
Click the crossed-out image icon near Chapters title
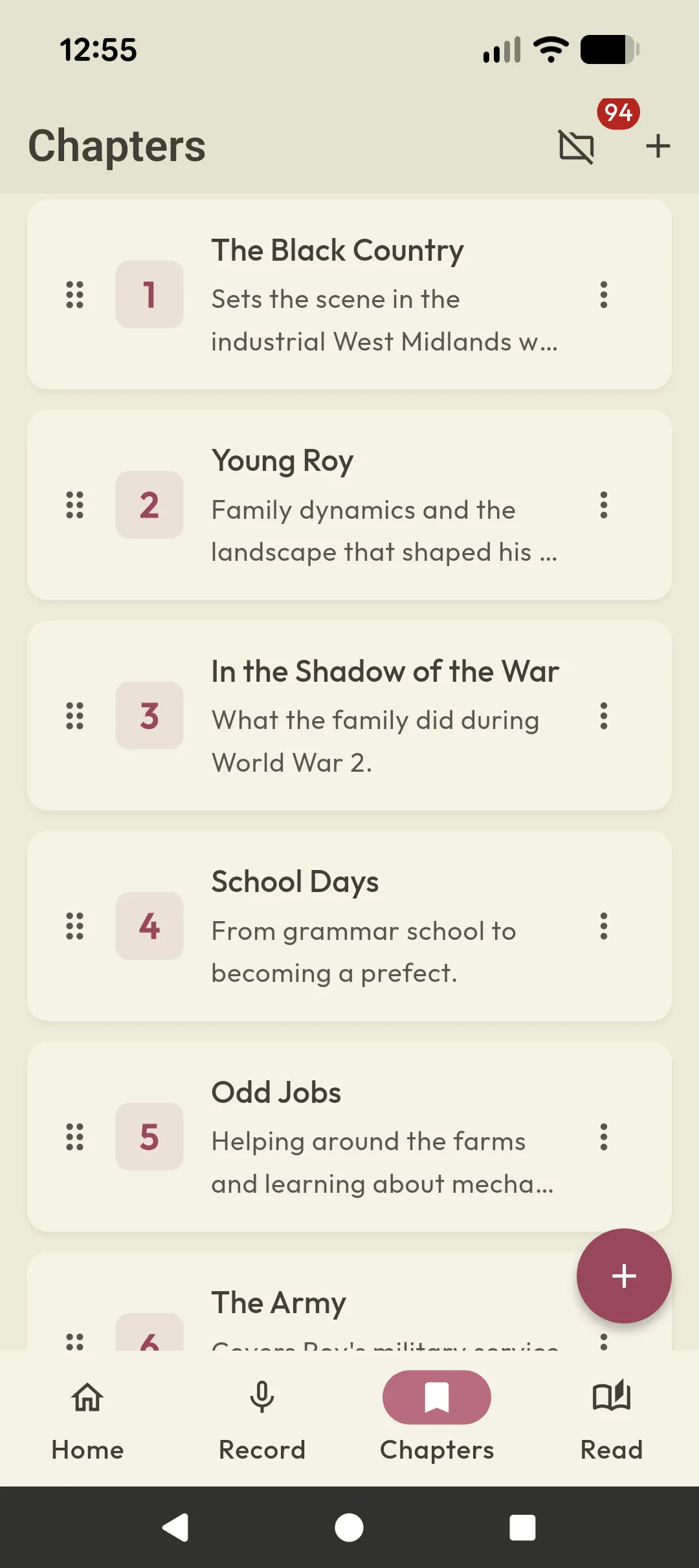(575, 146)
